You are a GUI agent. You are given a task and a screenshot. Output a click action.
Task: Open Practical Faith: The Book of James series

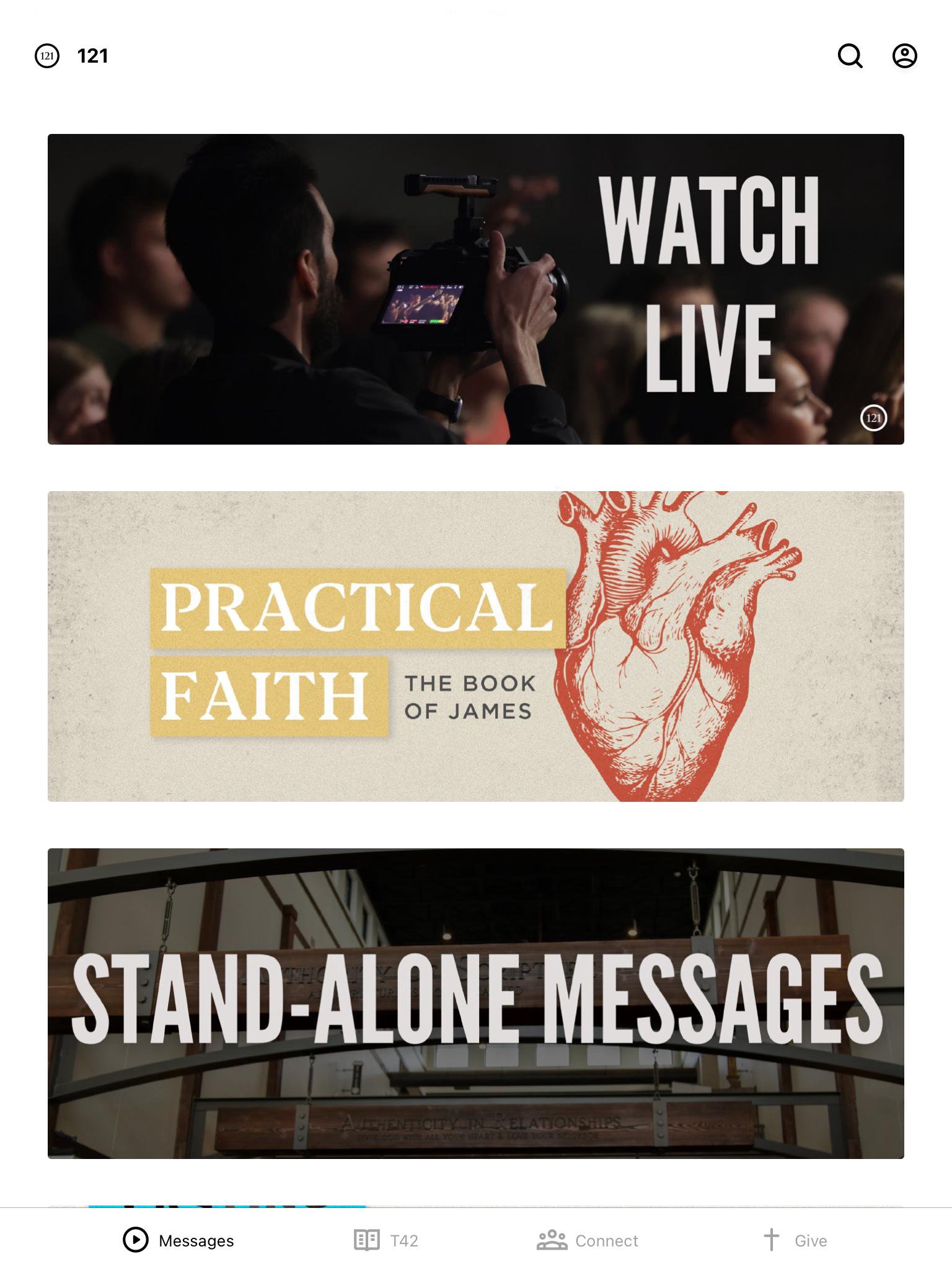475,646
